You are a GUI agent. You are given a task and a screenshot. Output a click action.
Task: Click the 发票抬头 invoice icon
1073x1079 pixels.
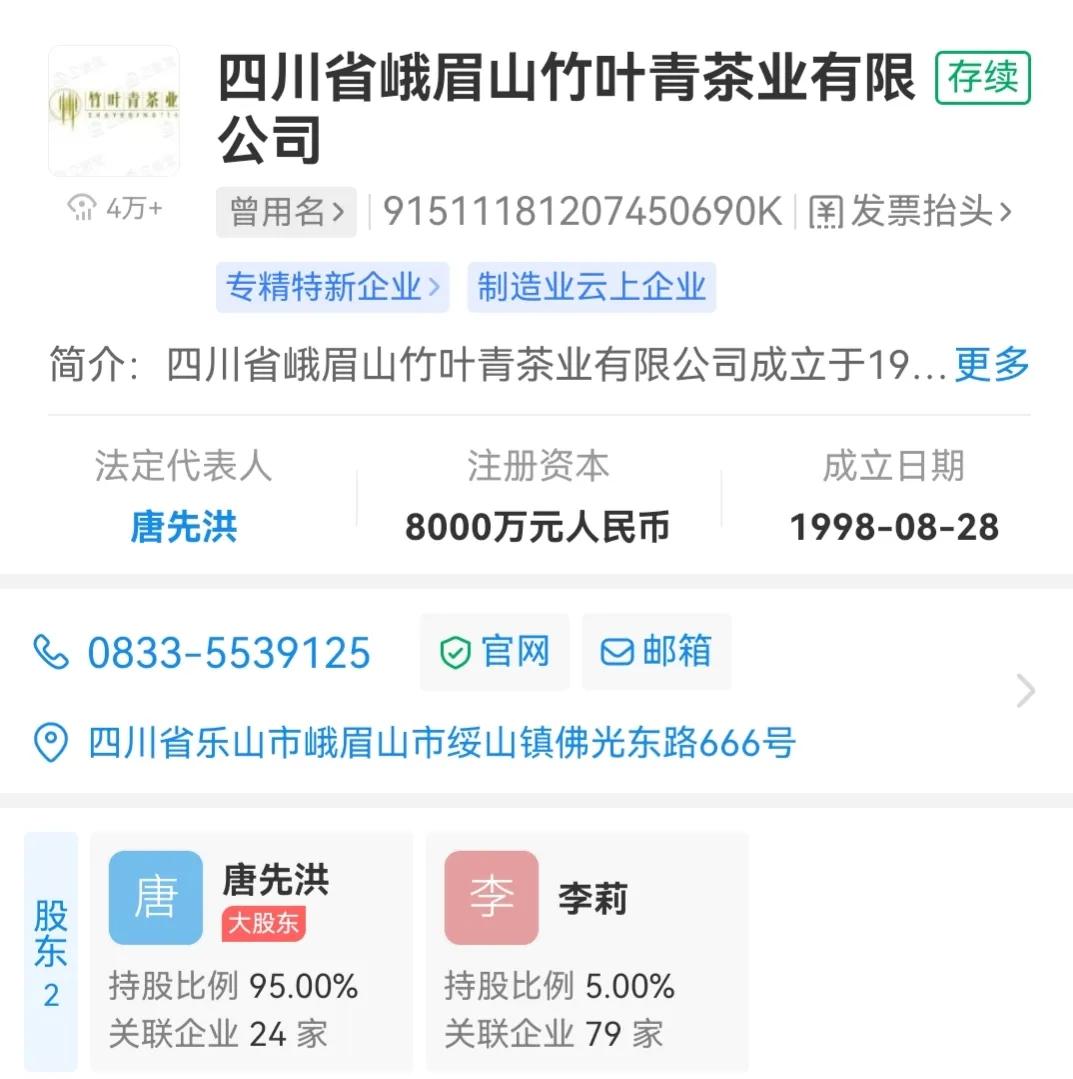825,211
